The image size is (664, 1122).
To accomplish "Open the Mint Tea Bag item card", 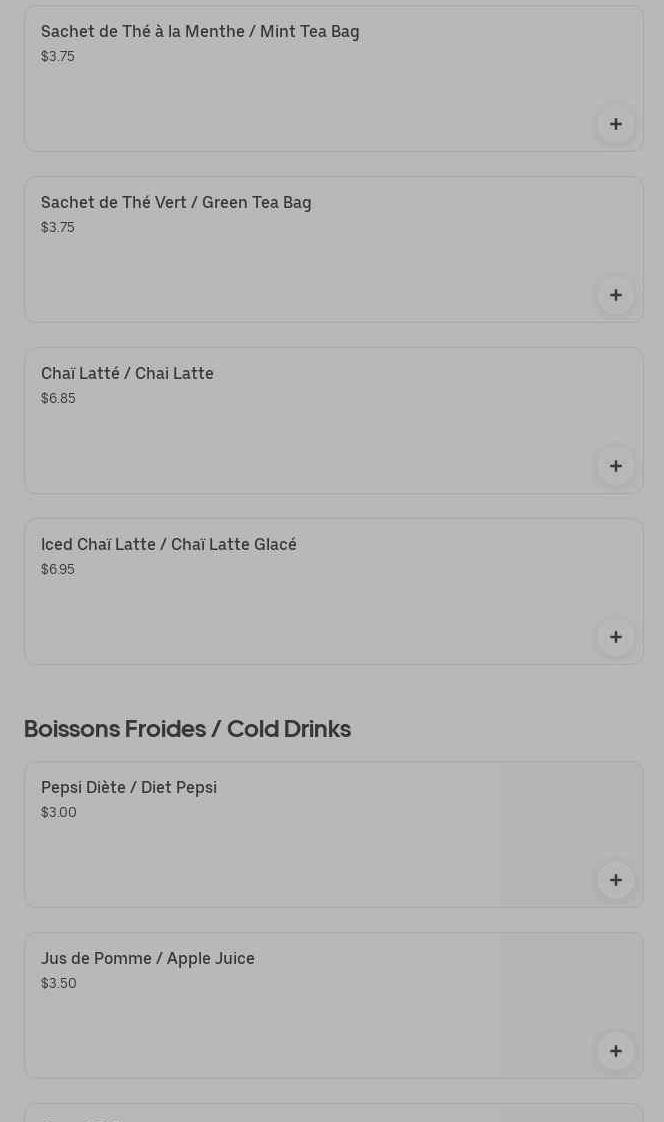I will (333, 79).
